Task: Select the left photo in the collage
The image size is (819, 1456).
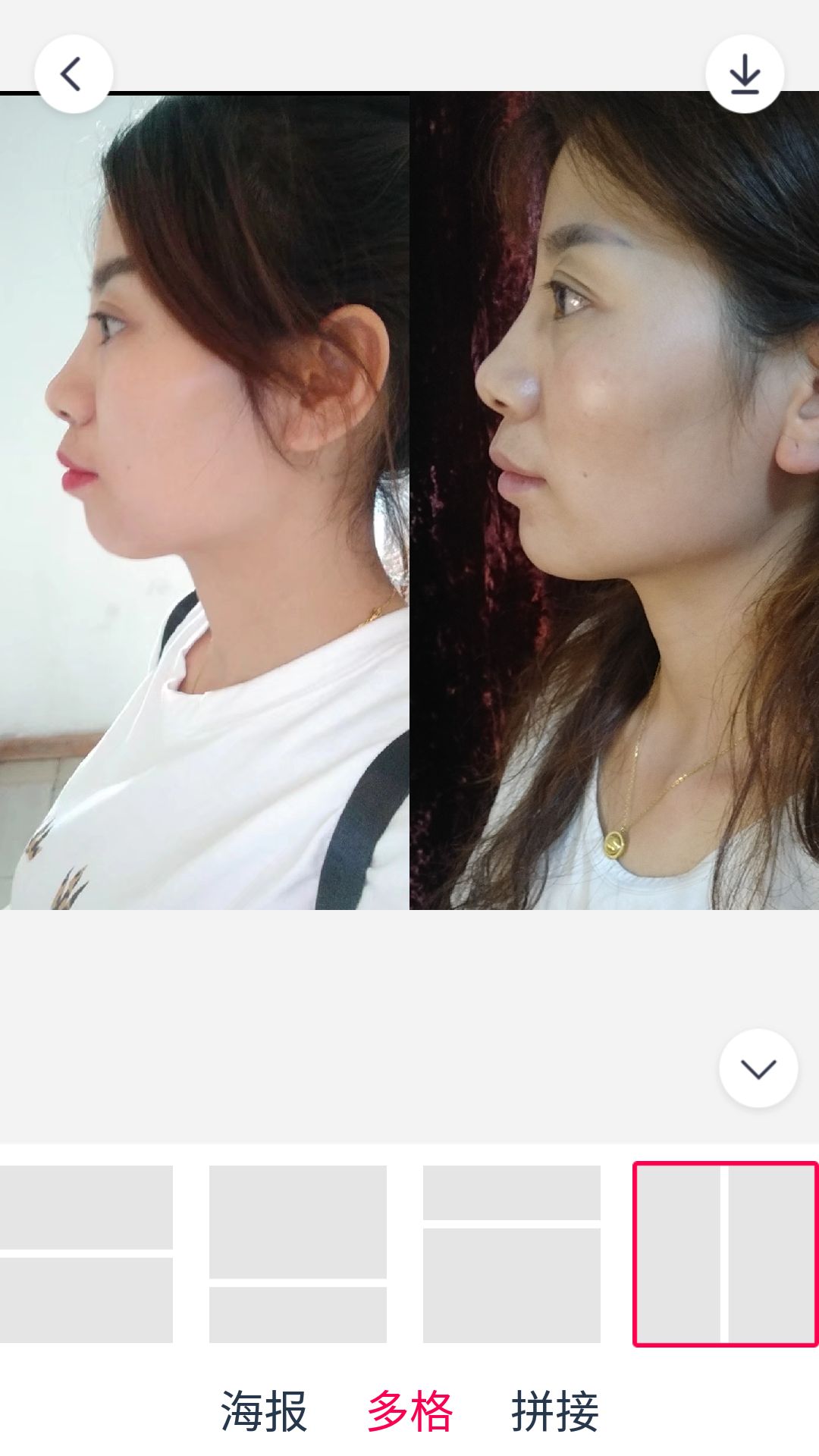Action: (x=205, y=500)
